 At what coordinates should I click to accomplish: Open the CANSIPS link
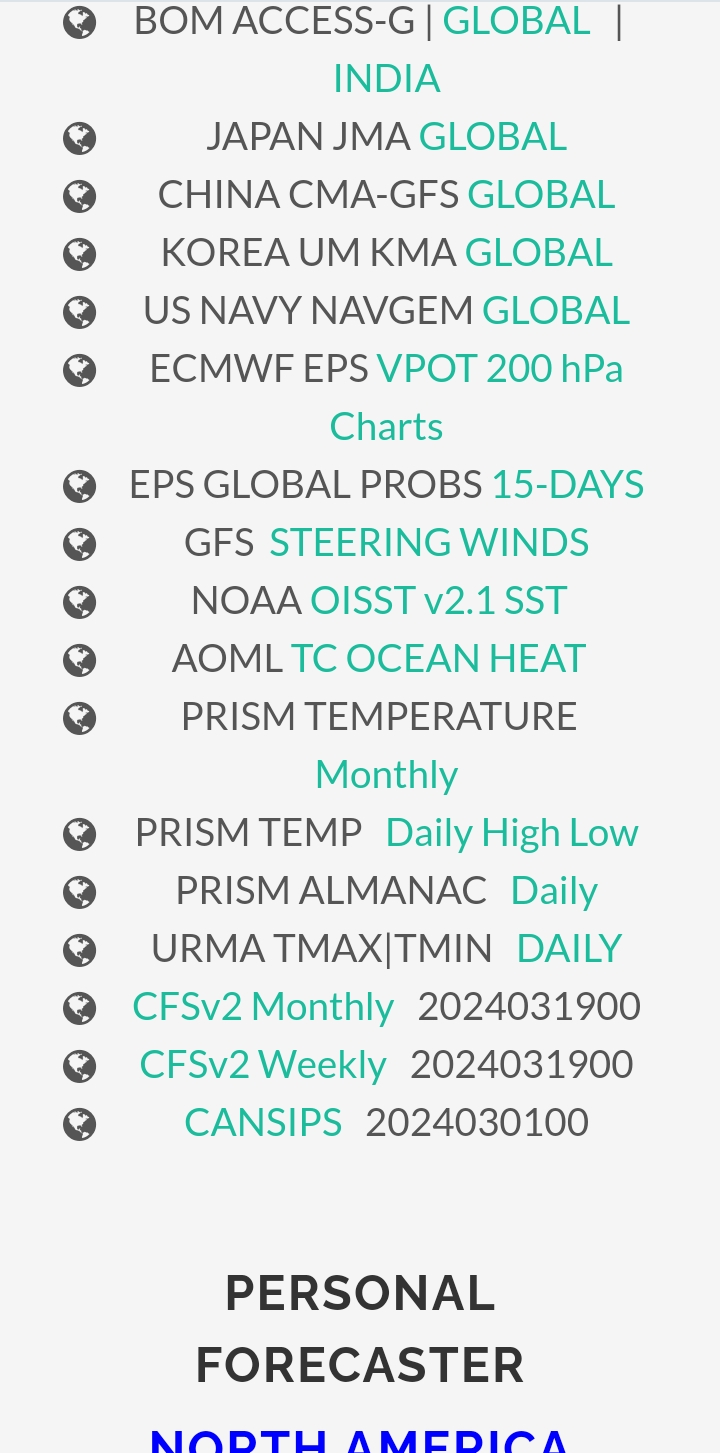click(263, 1122)
